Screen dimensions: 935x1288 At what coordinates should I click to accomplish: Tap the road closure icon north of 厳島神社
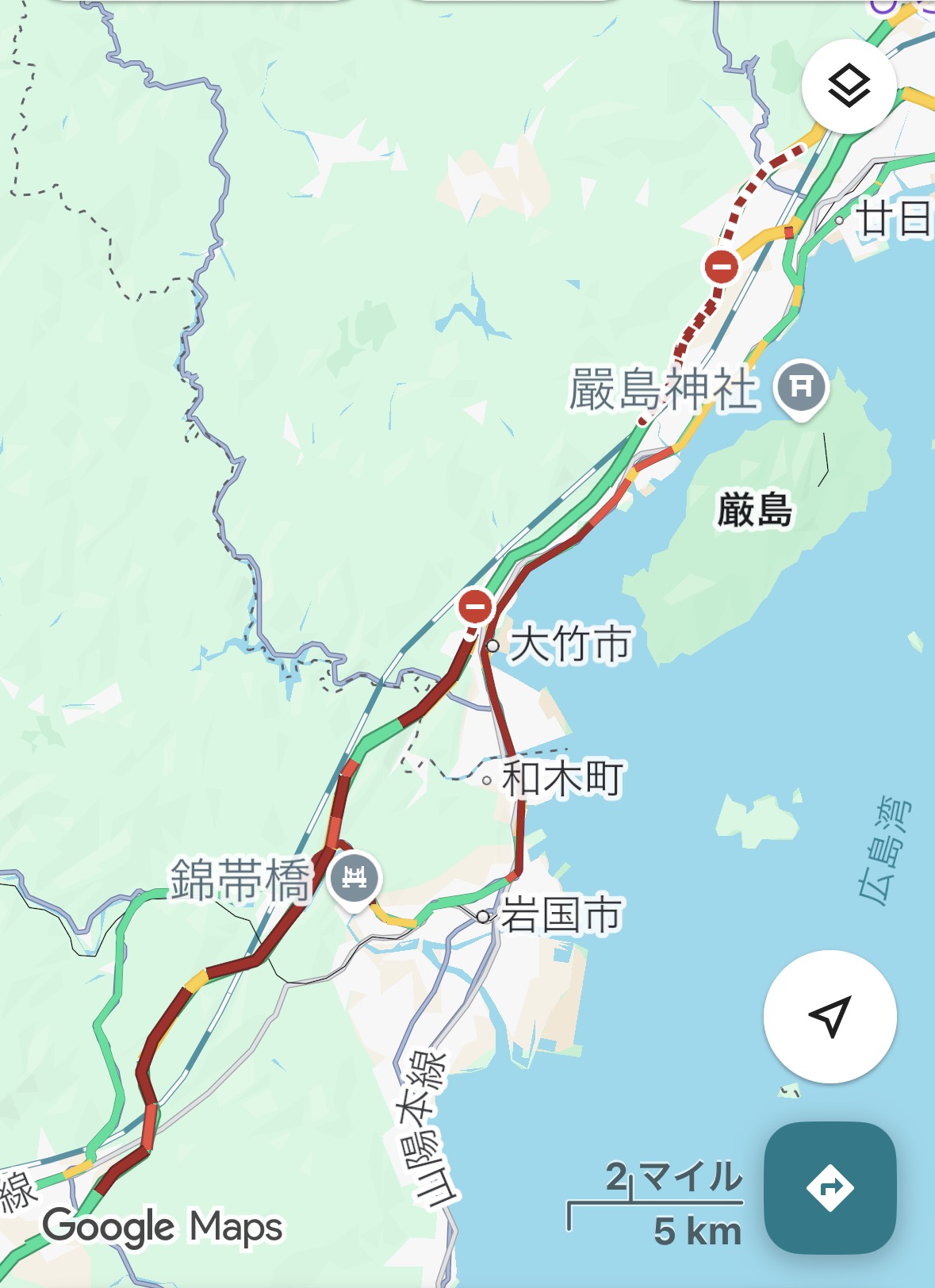point(722,266)
